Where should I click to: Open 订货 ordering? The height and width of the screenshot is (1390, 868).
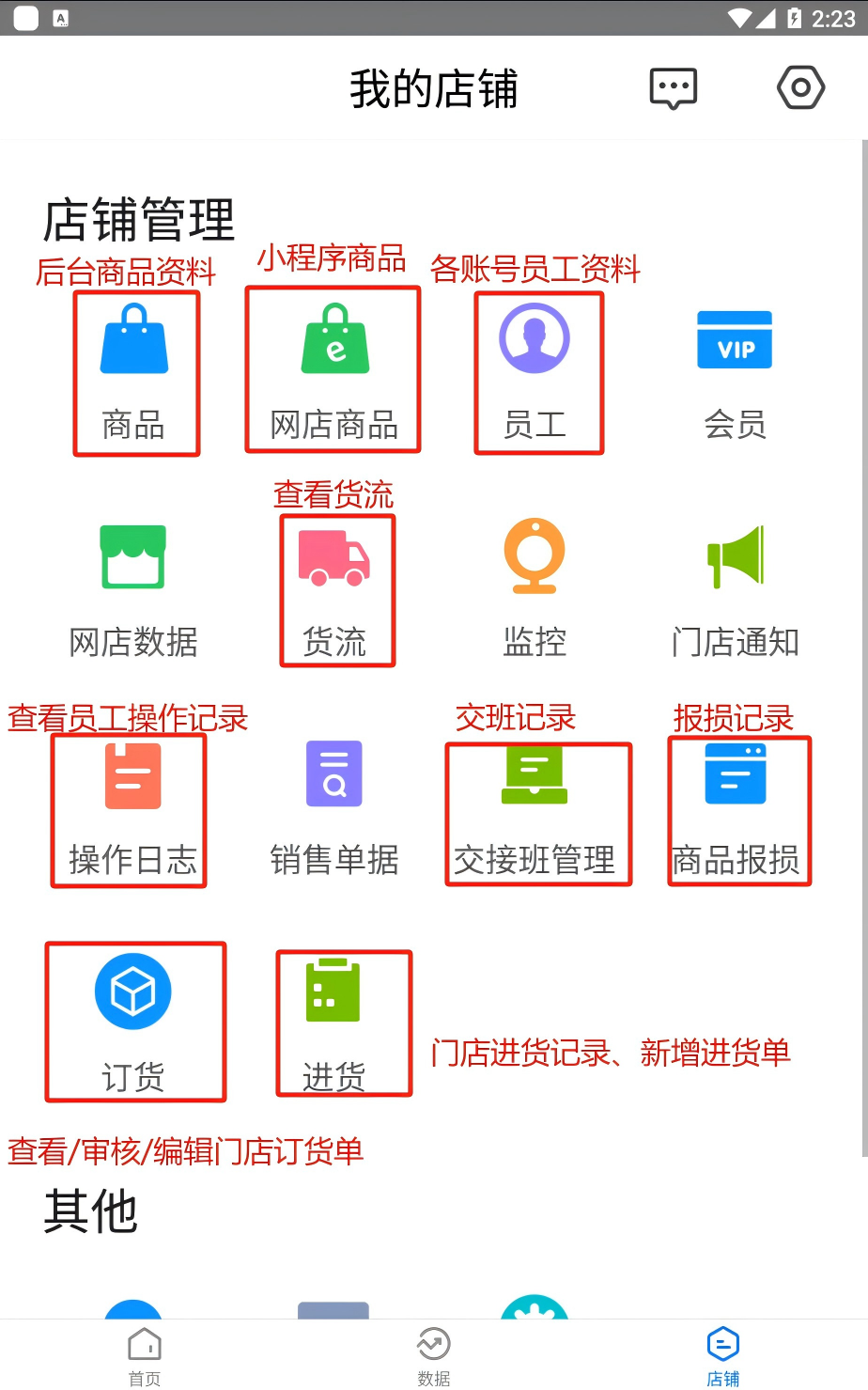click(133, 1023)
